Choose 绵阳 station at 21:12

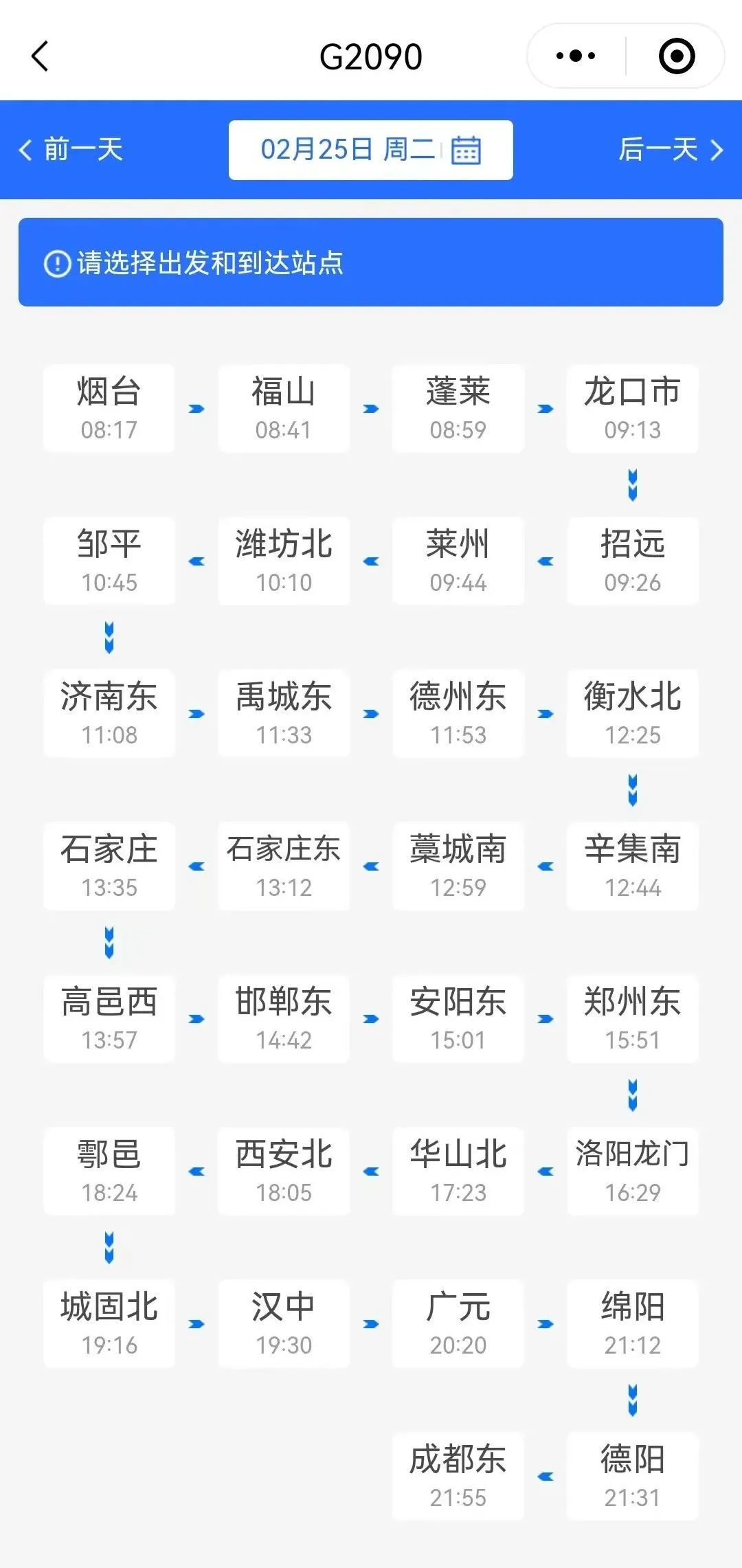tap(633, 1323)
